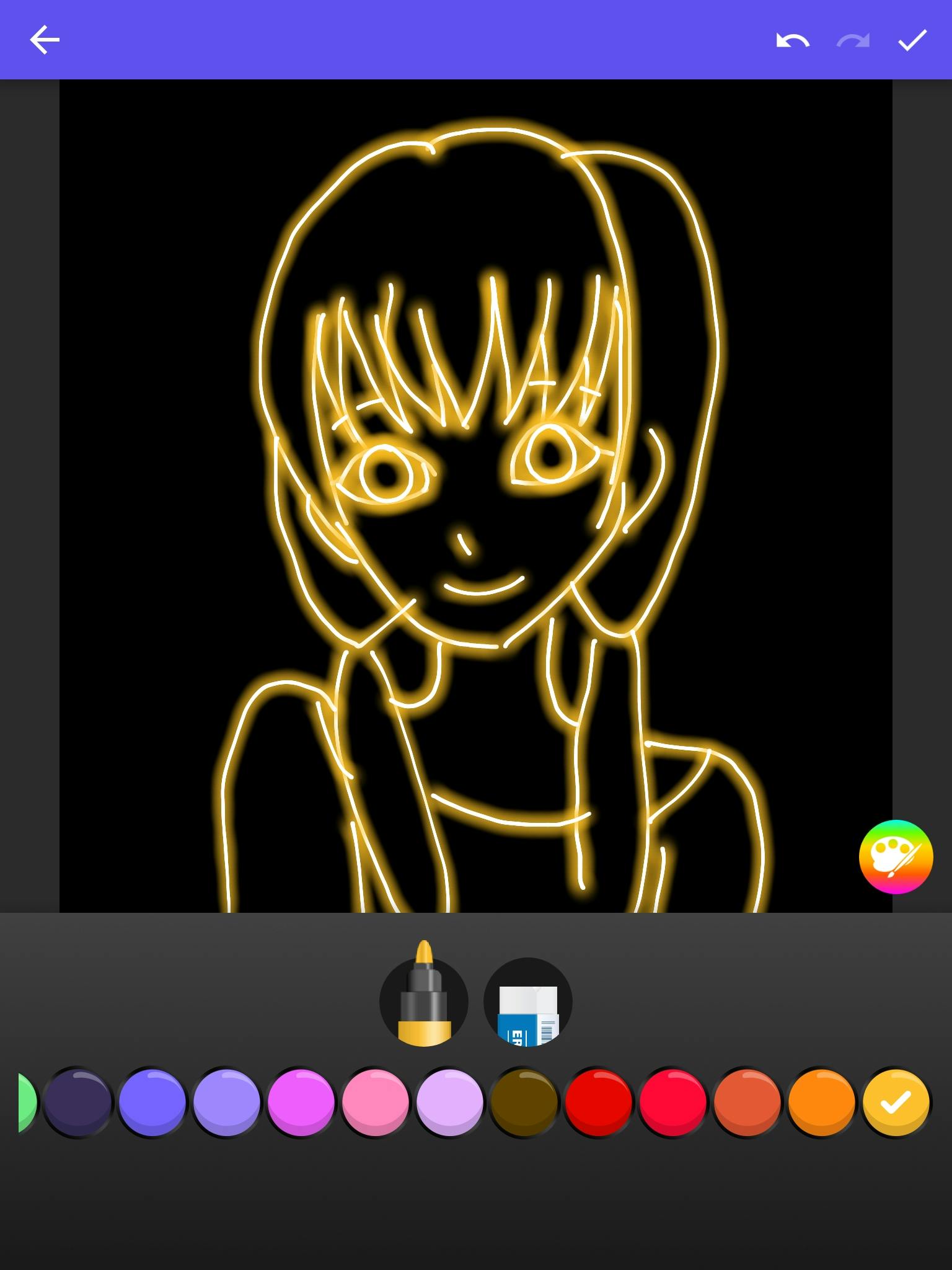The height and width of the screenshot is (1270, 952).
Task: Pick the dark purple color swatch
Action: [x=77, y=1102]
